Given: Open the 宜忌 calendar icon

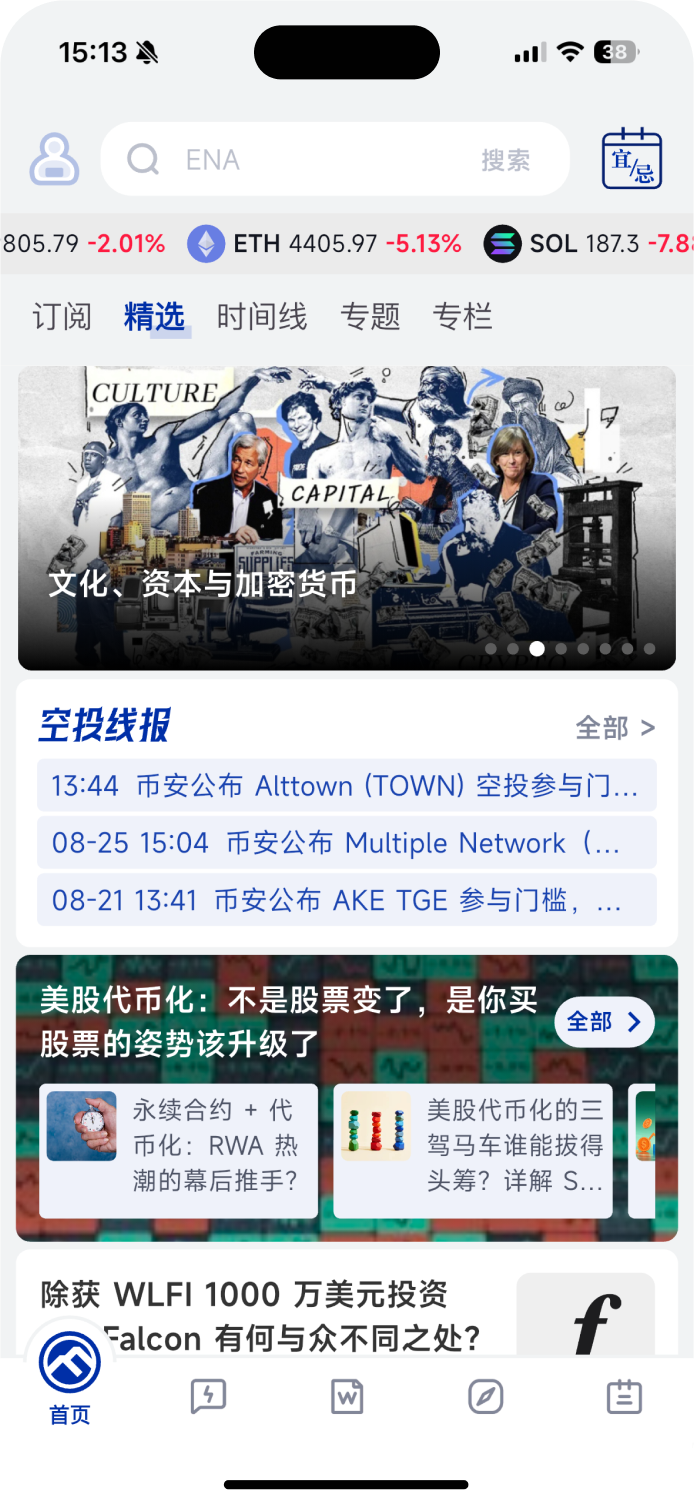Looking at the screenshot, I should click(632, 159).
